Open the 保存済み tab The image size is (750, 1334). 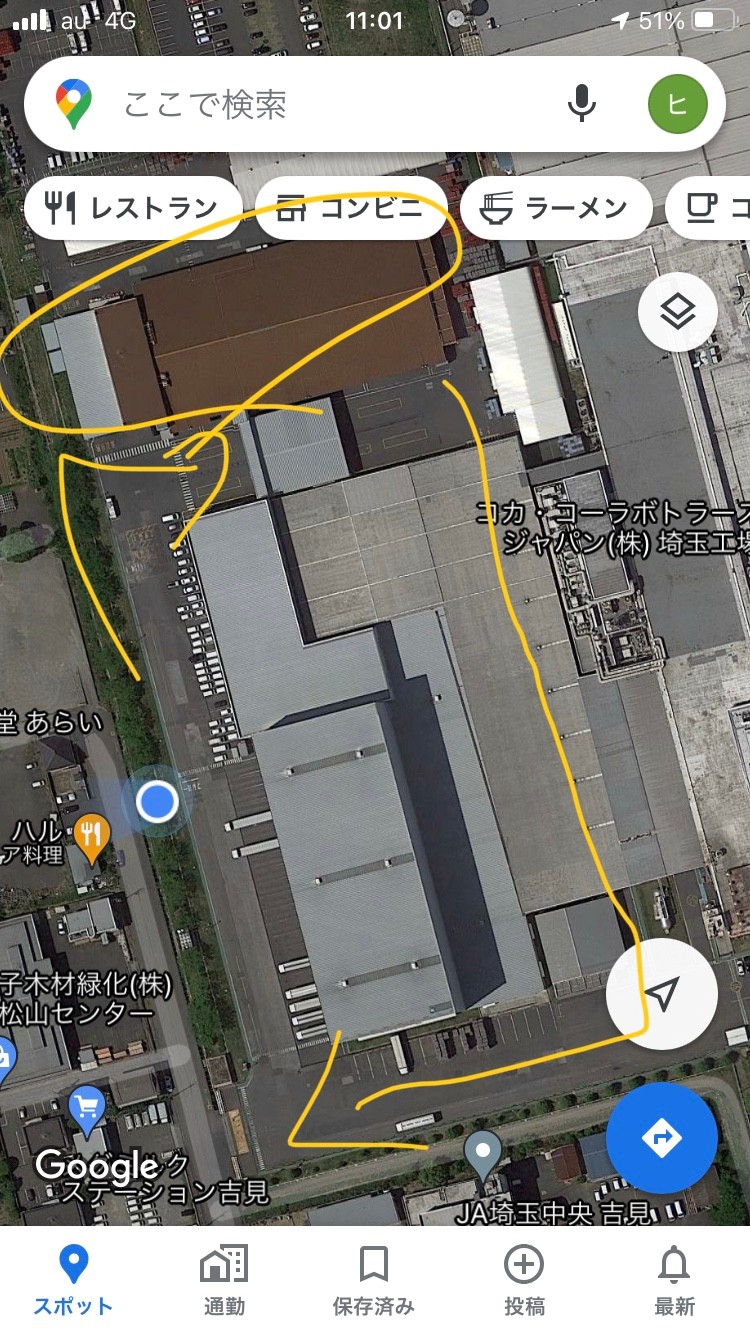click(374, 1280)
